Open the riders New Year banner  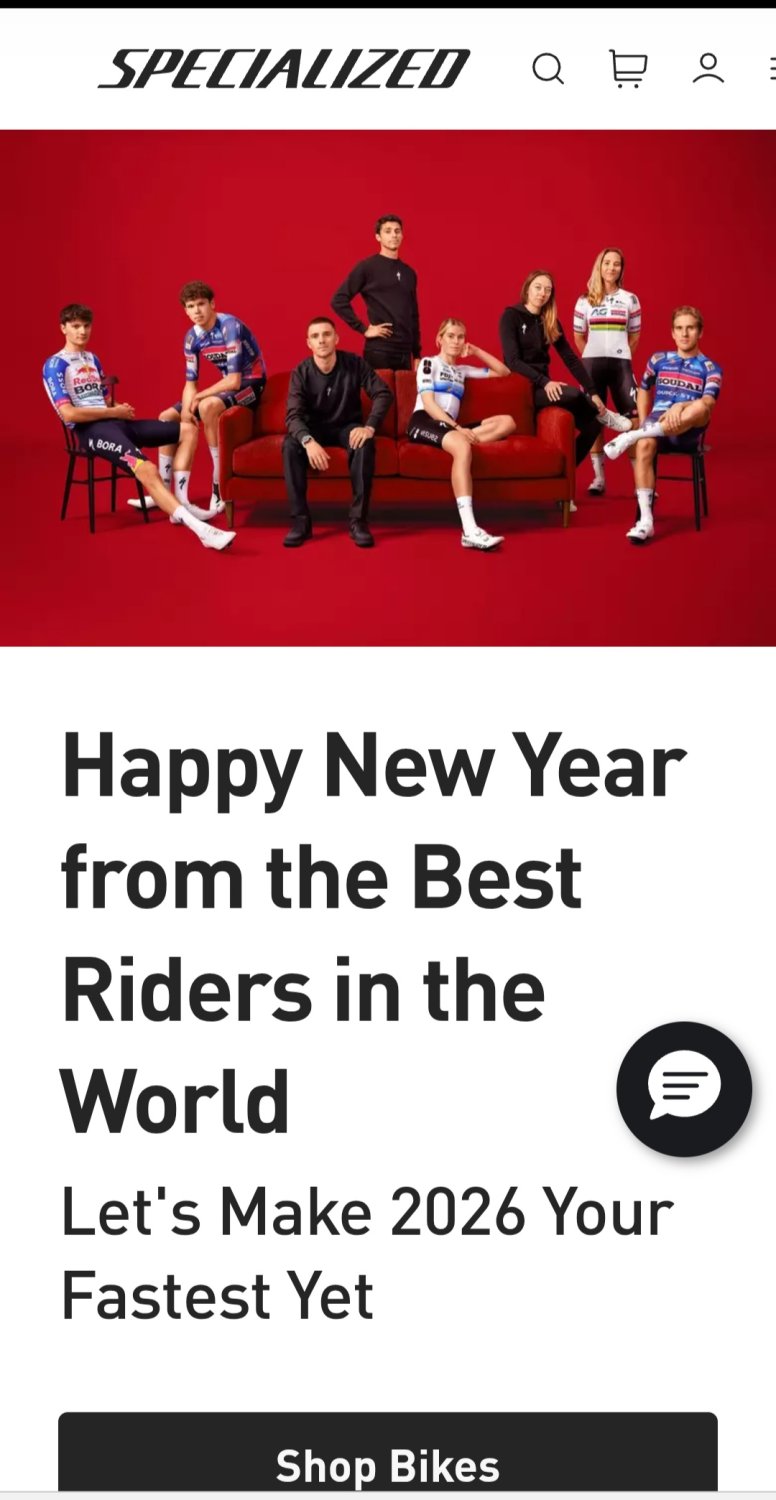coord(388,388)
